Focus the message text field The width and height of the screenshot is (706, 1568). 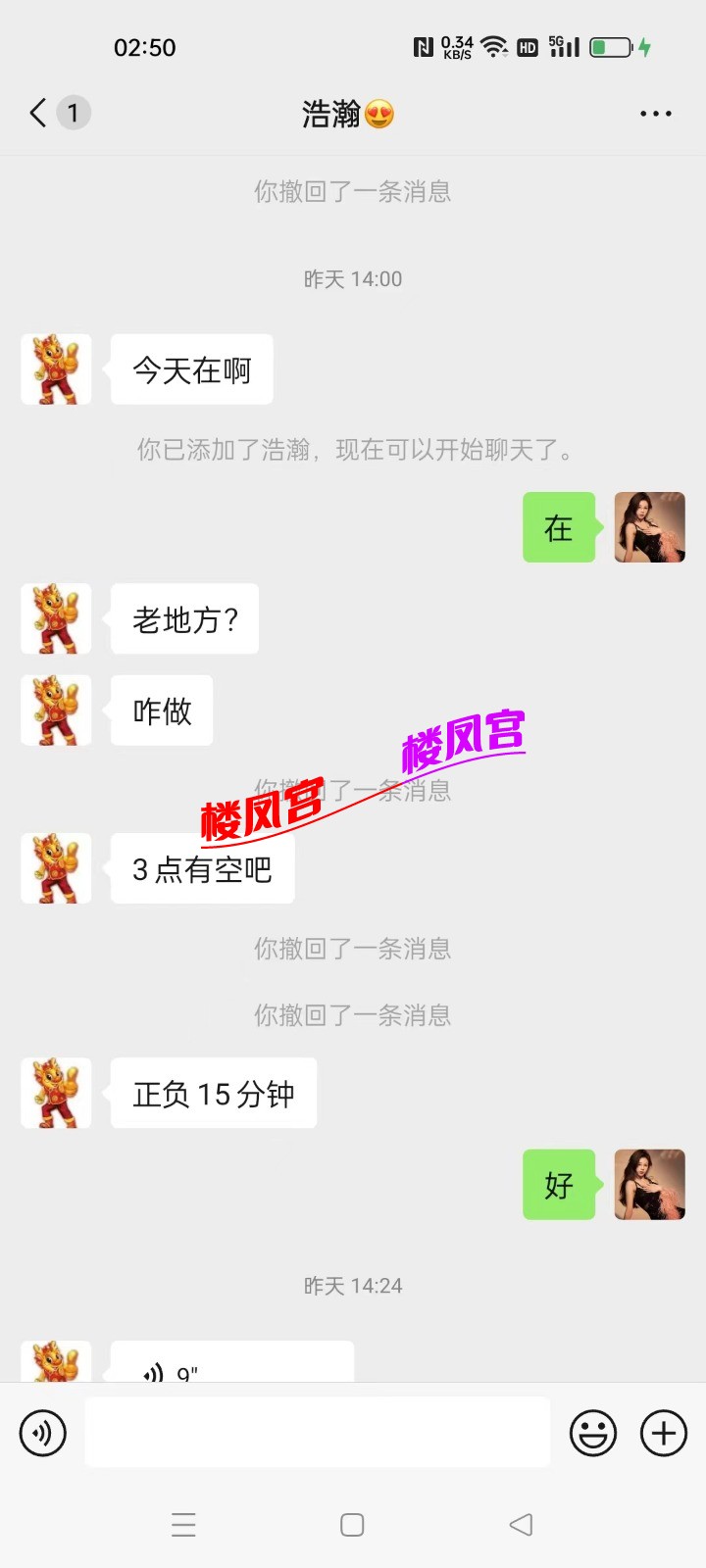pyautogui.click(x=318, y=1433)
